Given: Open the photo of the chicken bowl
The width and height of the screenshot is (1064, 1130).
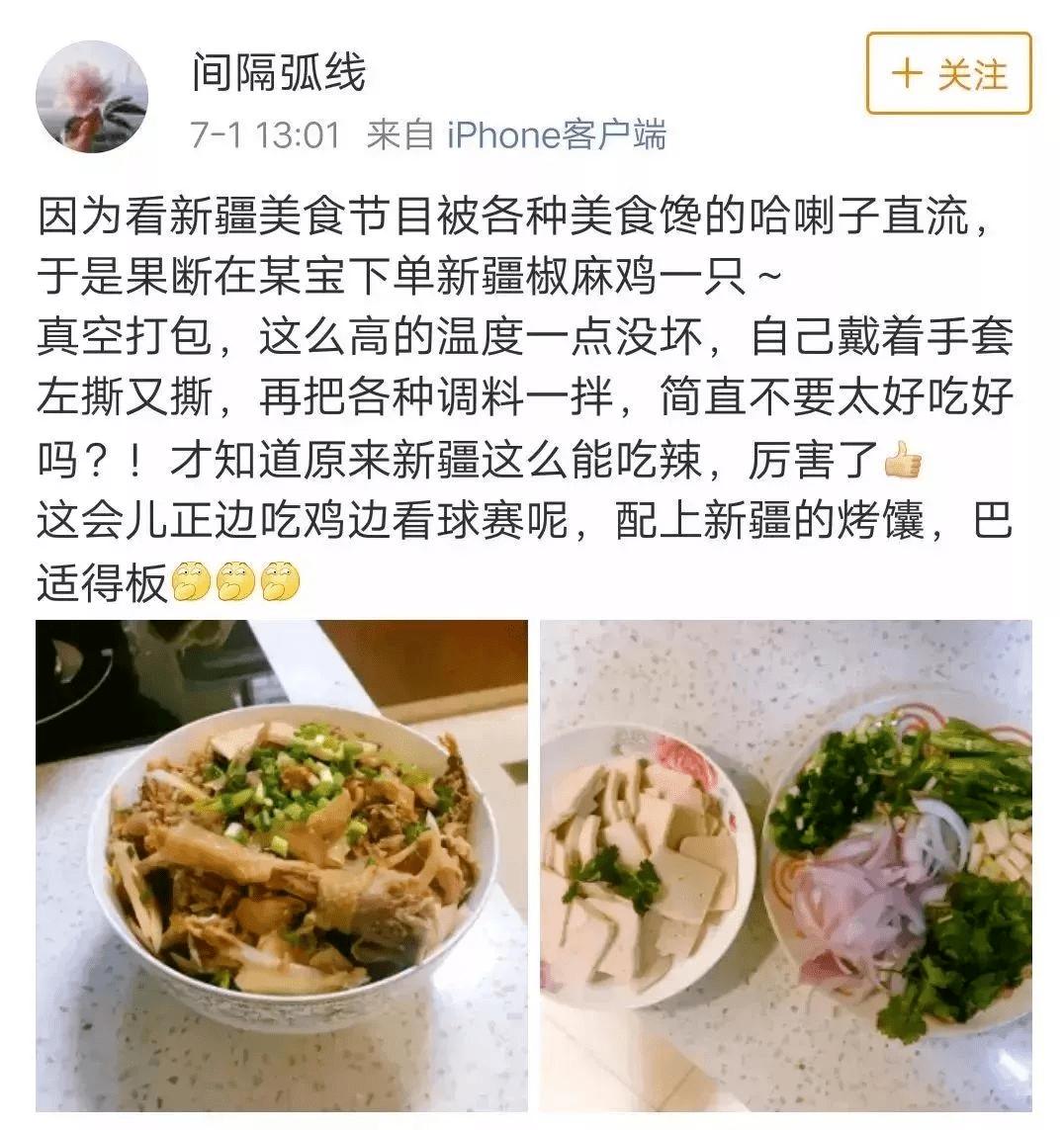Looking at the screenshot, I should click(x=281, y=865).
